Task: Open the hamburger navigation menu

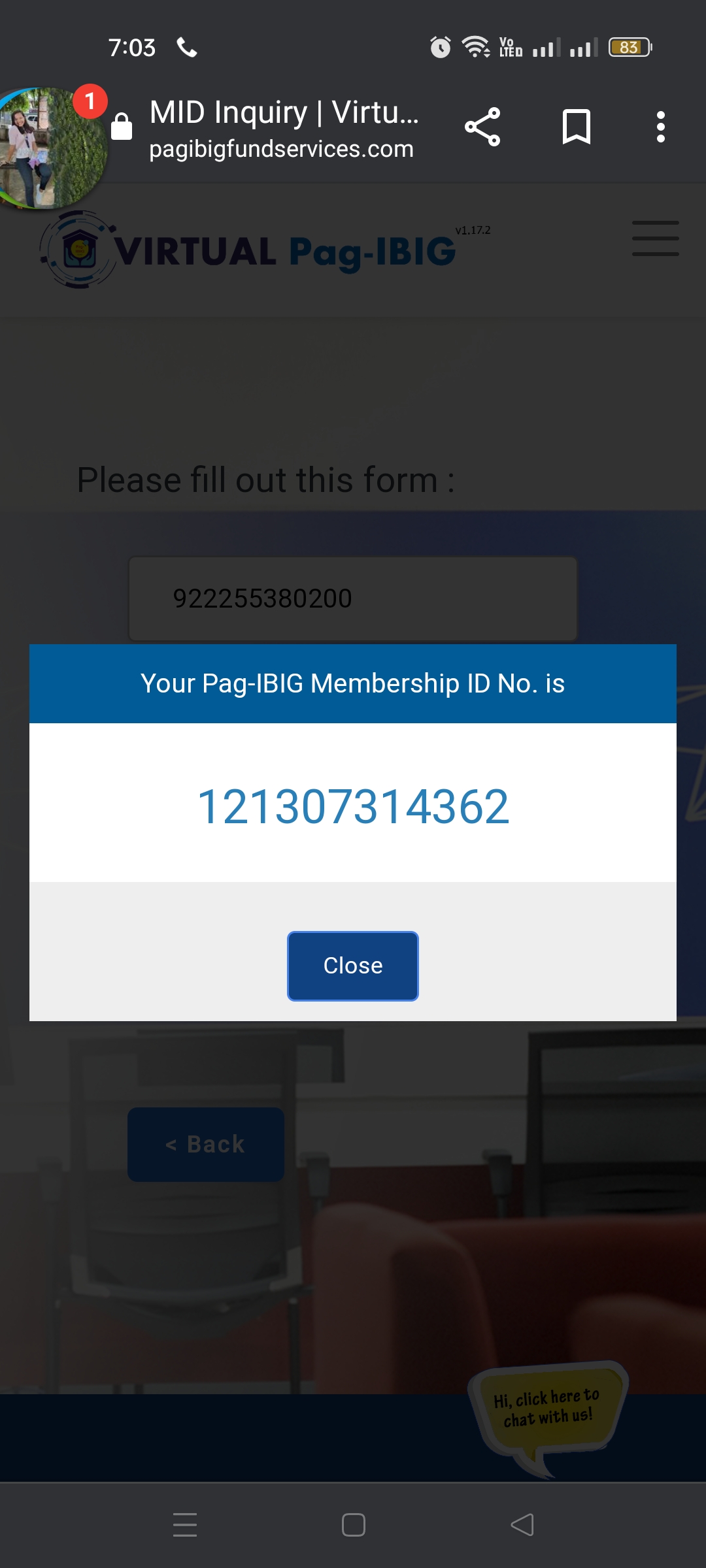Action: (x=655, y=238)
